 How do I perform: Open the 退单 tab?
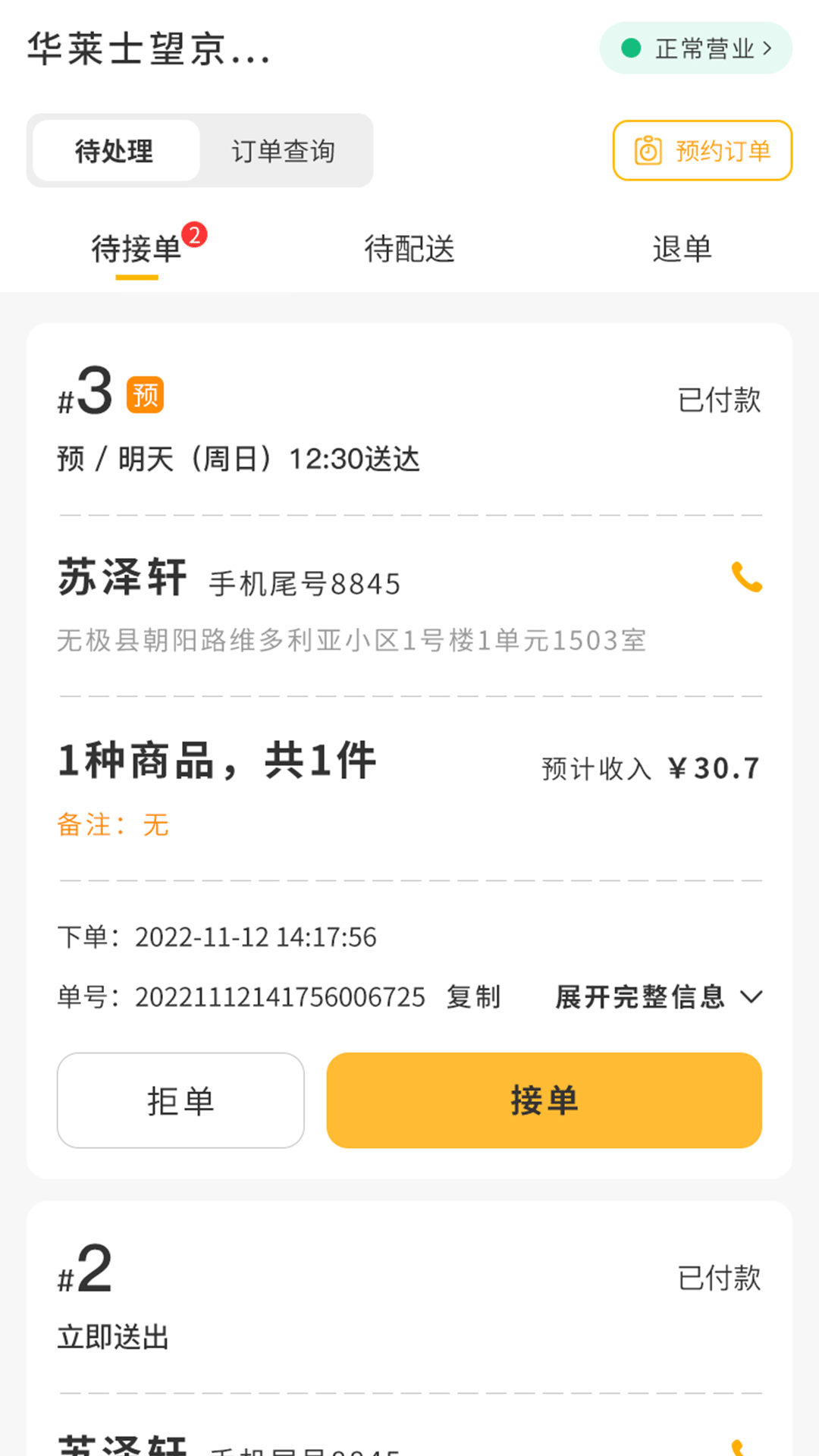[682, 249]
